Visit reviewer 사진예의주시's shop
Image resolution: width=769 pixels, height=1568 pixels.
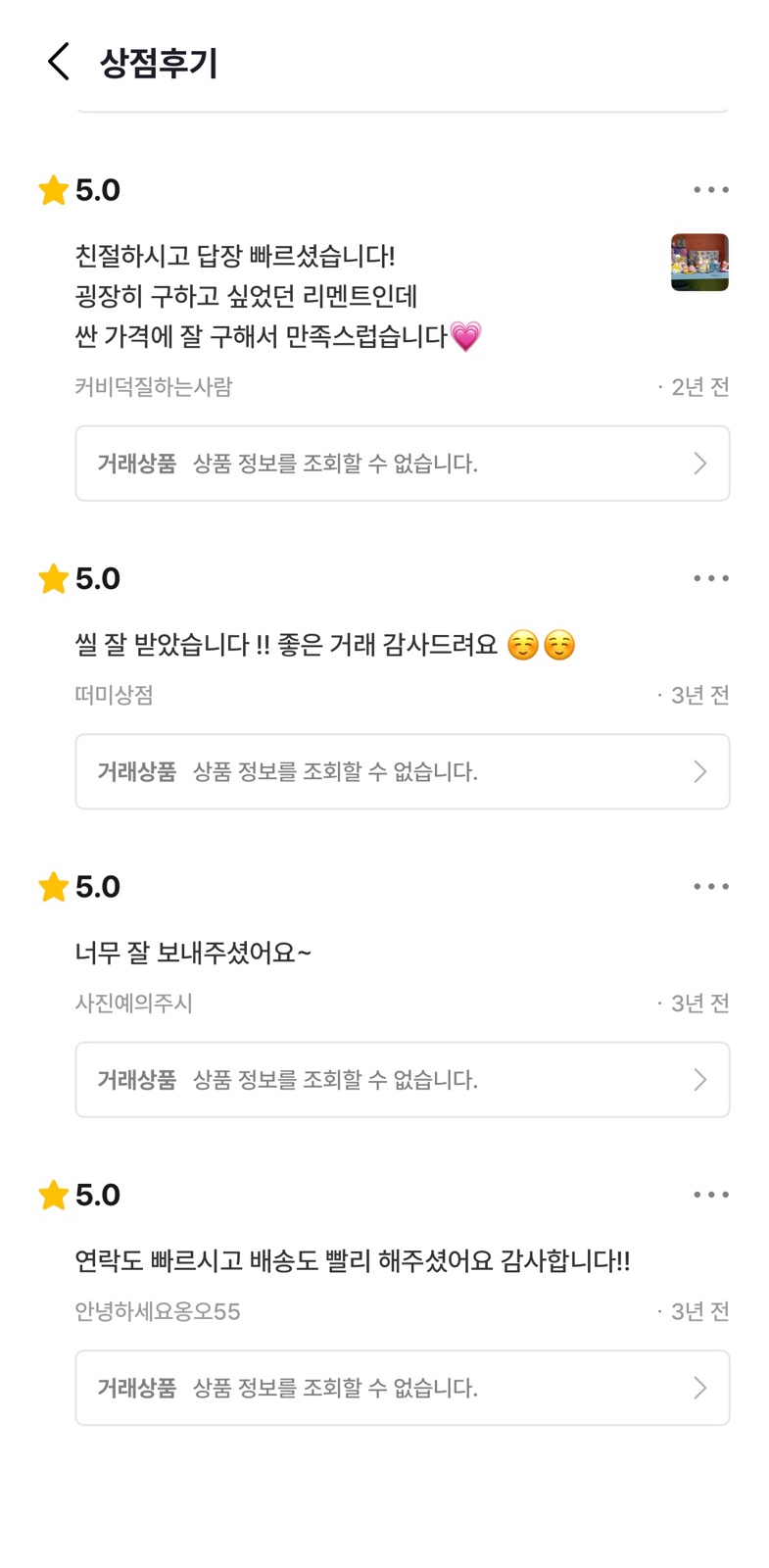tap(133, 1004)
